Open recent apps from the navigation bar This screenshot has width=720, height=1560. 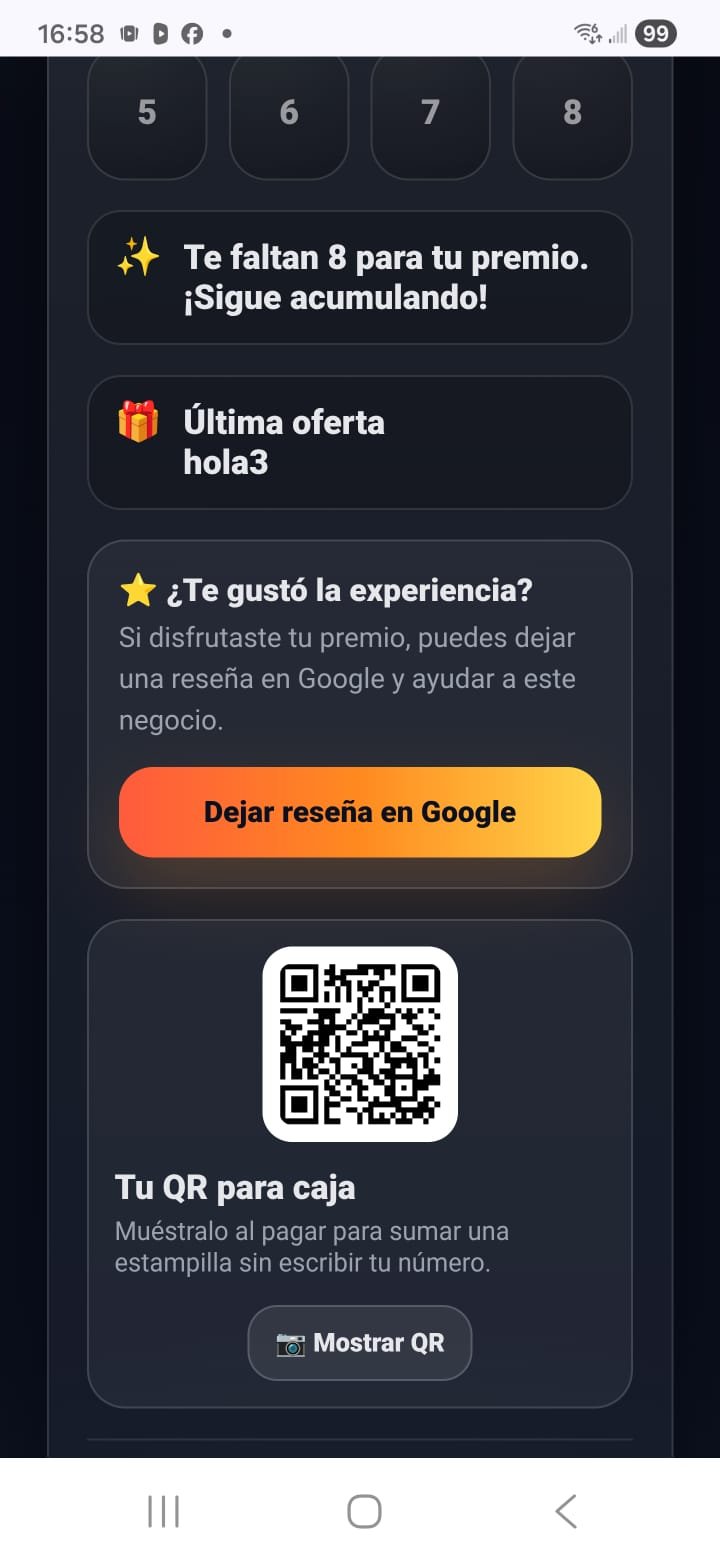(163, 1511)
